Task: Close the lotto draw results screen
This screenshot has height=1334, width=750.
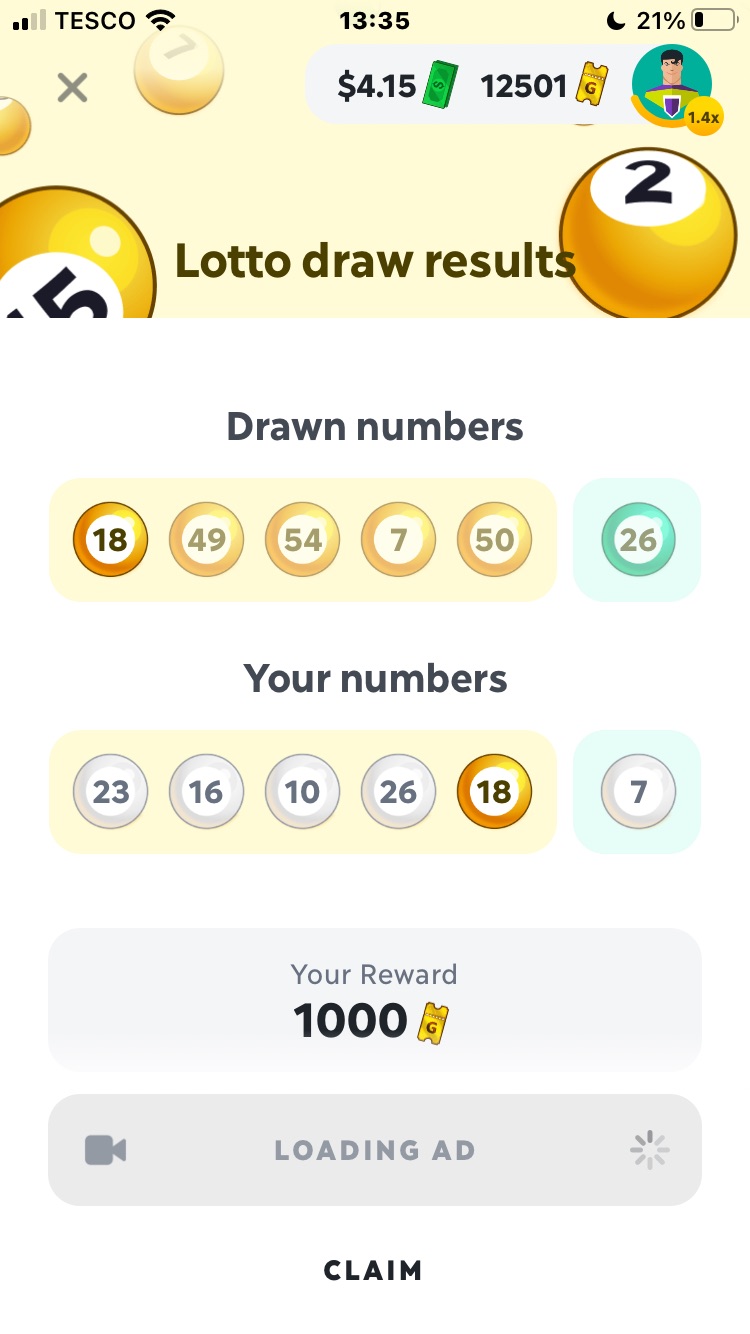Action: [72, 88]
